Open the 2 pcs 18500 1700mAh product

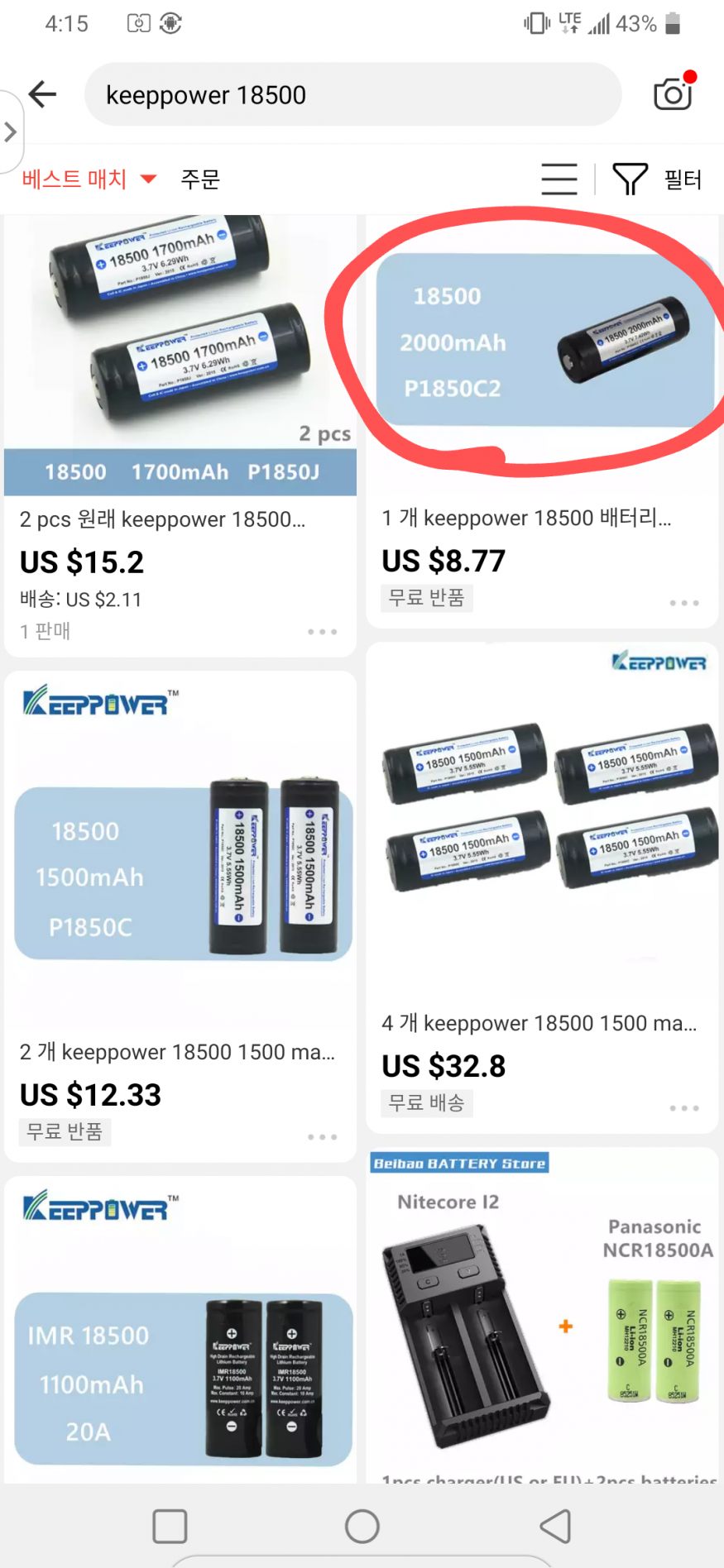(x=180, y=356)
